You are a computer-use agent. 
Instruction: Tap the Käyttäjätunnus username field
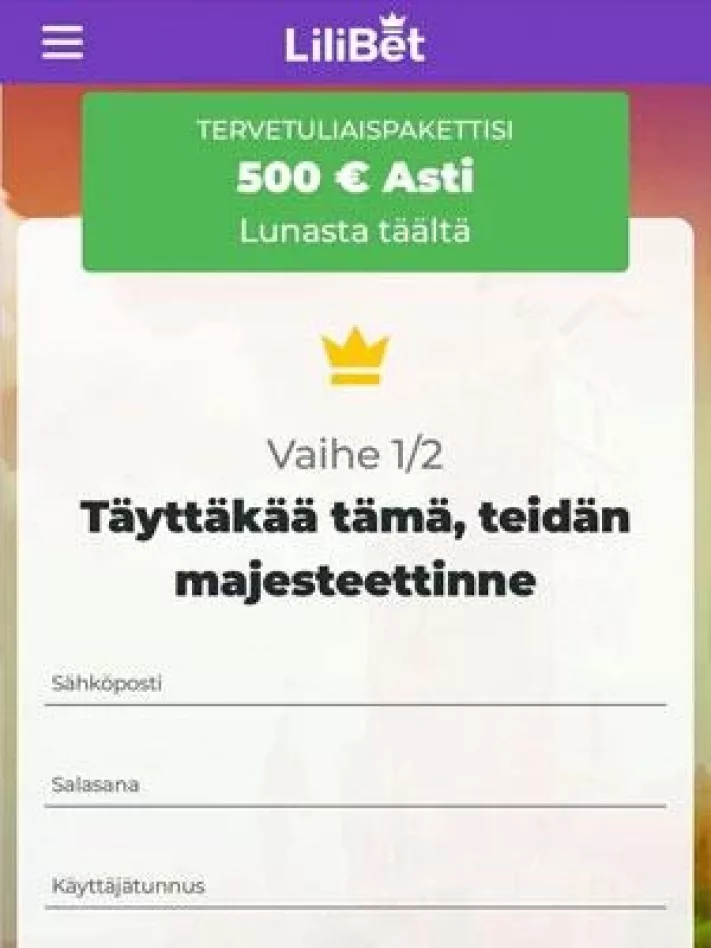(x=355, y=887)
